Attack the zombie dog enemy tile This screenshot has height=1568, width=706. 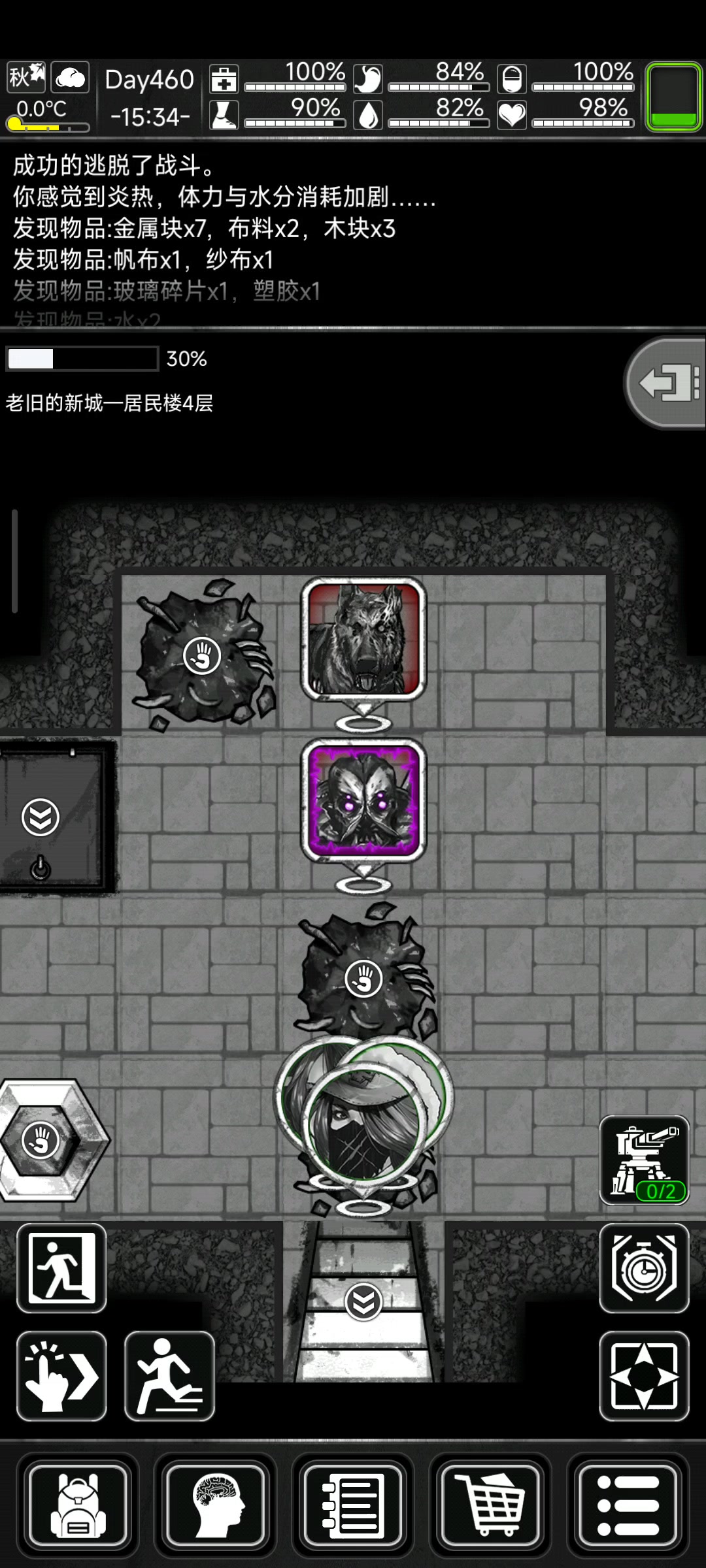[x=363, y=639]
